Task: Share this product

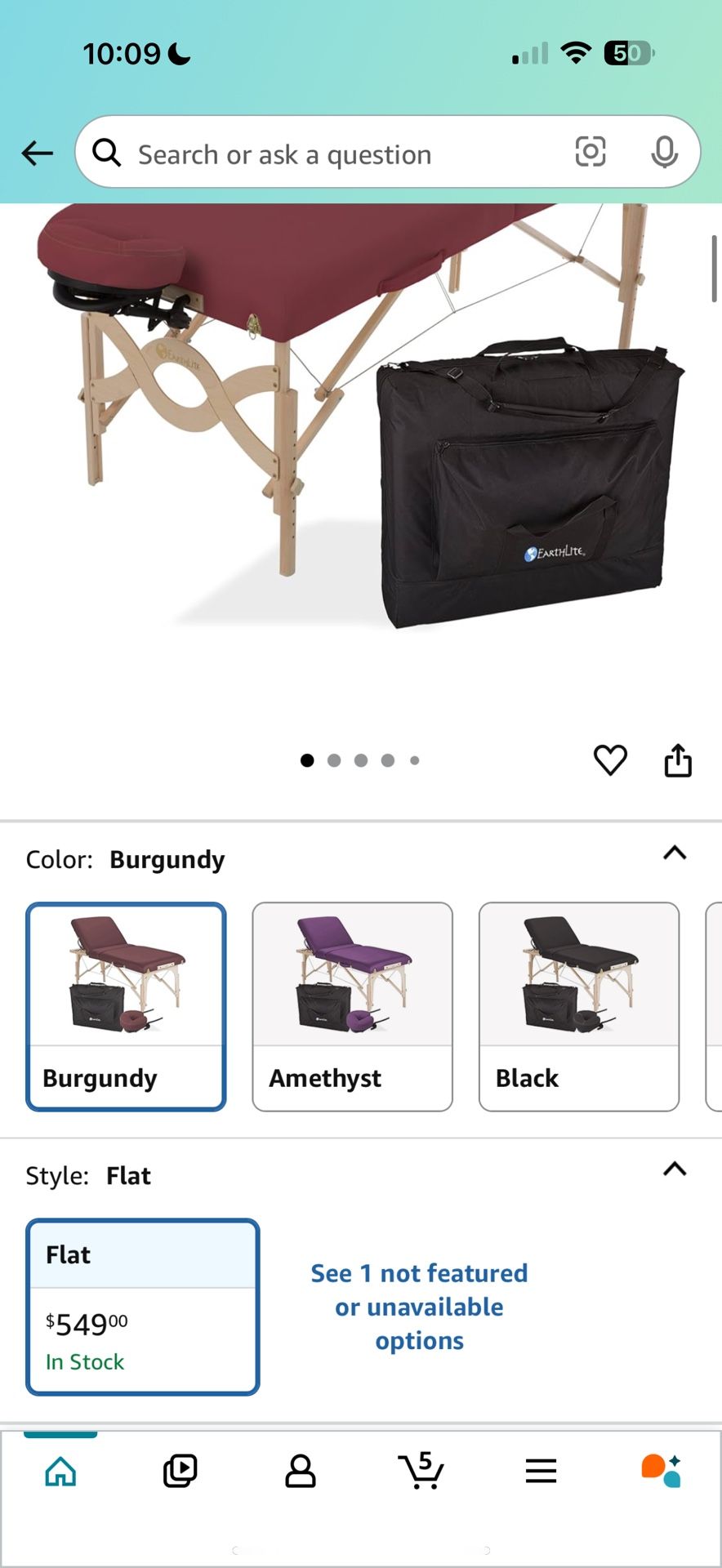Action: pos(678,760)
